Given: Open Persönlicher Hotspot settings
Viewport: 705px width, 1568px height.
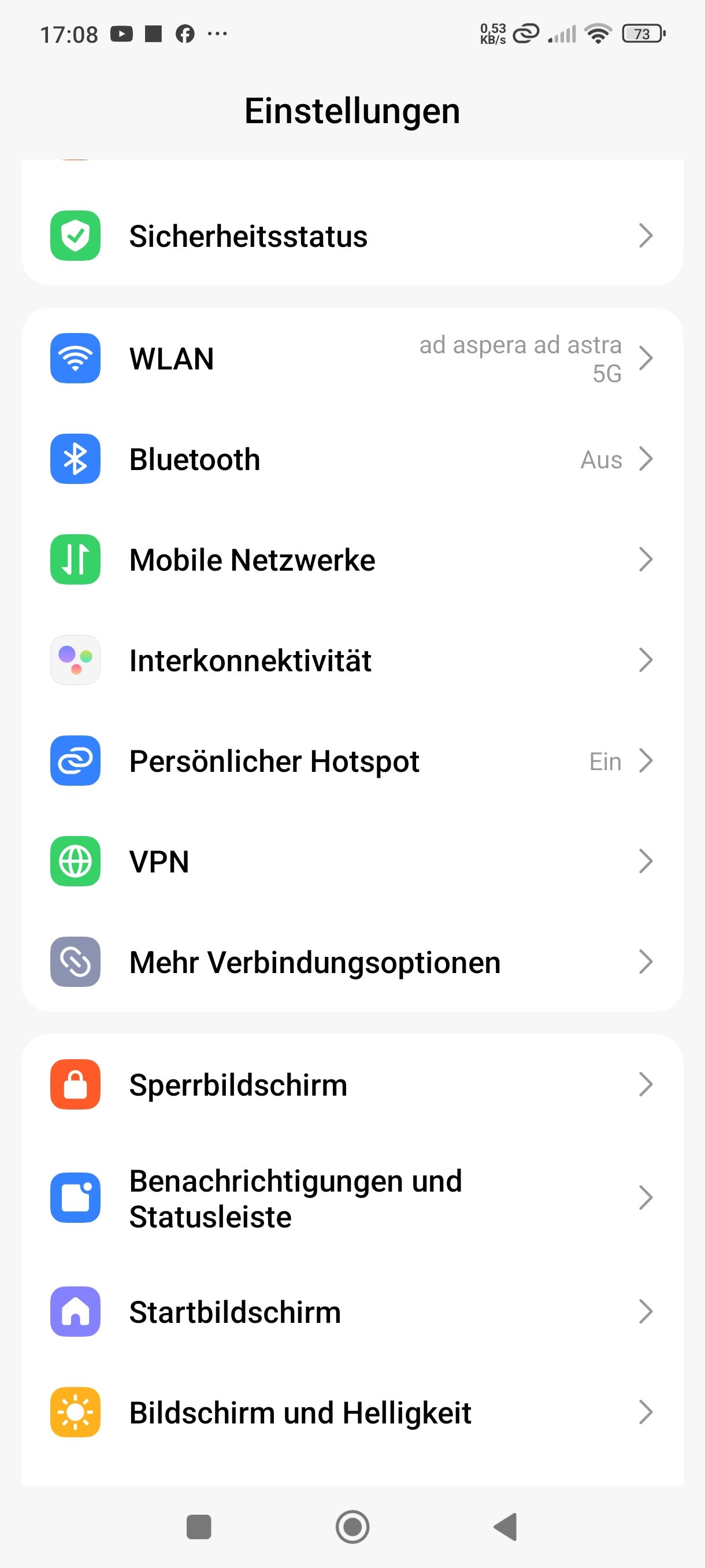Looking at the screenshot, I should point(351,761).
